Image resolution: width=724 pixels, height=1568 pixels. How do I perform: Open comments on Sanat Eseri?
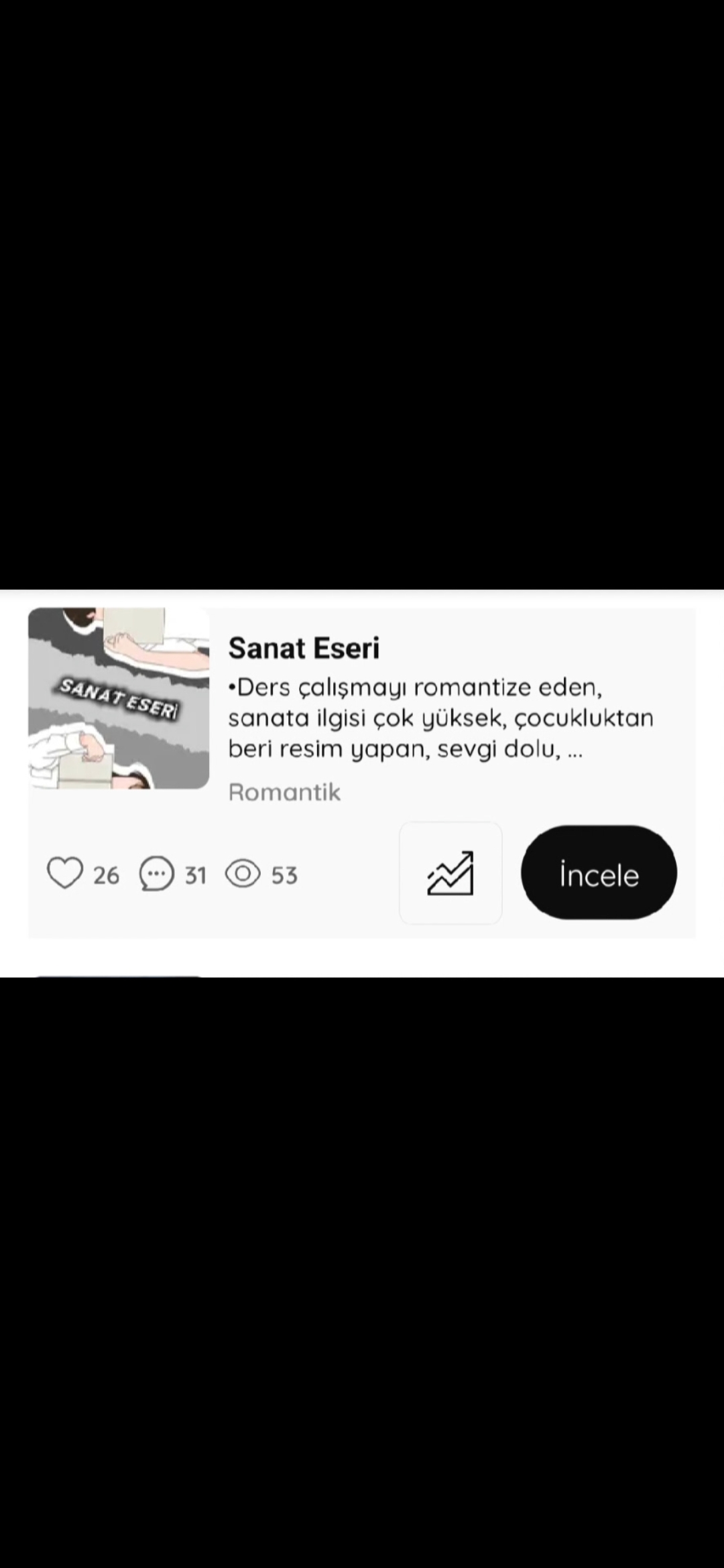156,874
